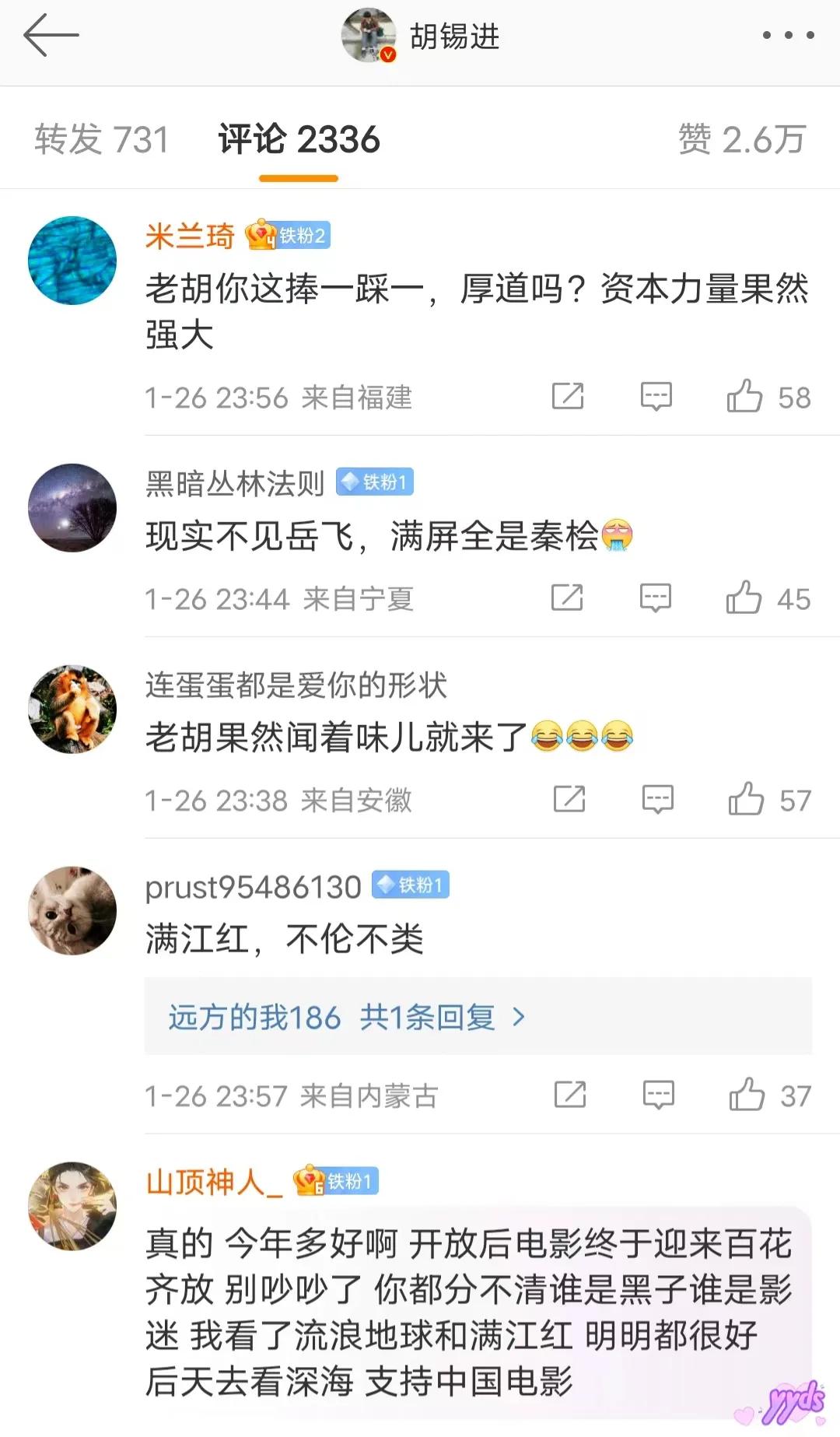Image resolution: width=840 pixels, height=1437 pixels.
Task: Like 连蛋蛋都是爱你的形状's comment
Action: tap(746, 800)
